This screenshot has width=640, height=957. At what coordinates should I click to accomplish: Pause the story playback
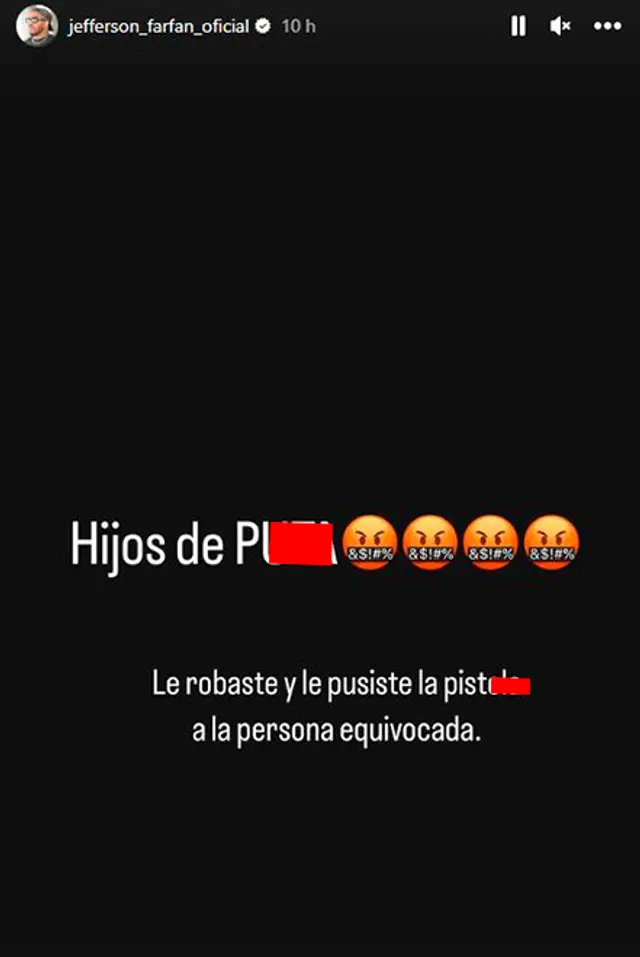[518, 27]
